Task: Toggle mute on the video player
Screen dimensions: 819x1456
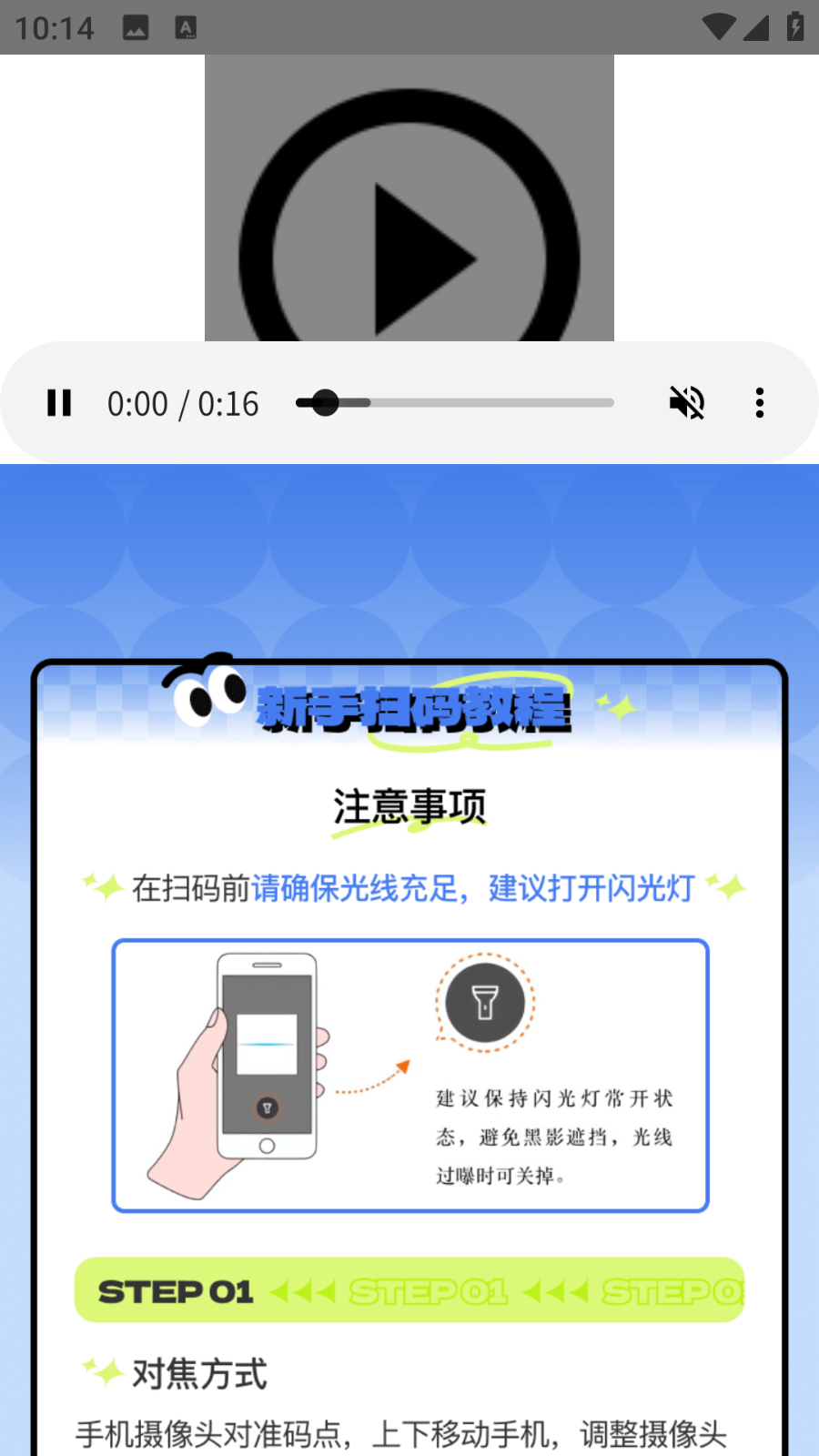Action: coord(686,402)
